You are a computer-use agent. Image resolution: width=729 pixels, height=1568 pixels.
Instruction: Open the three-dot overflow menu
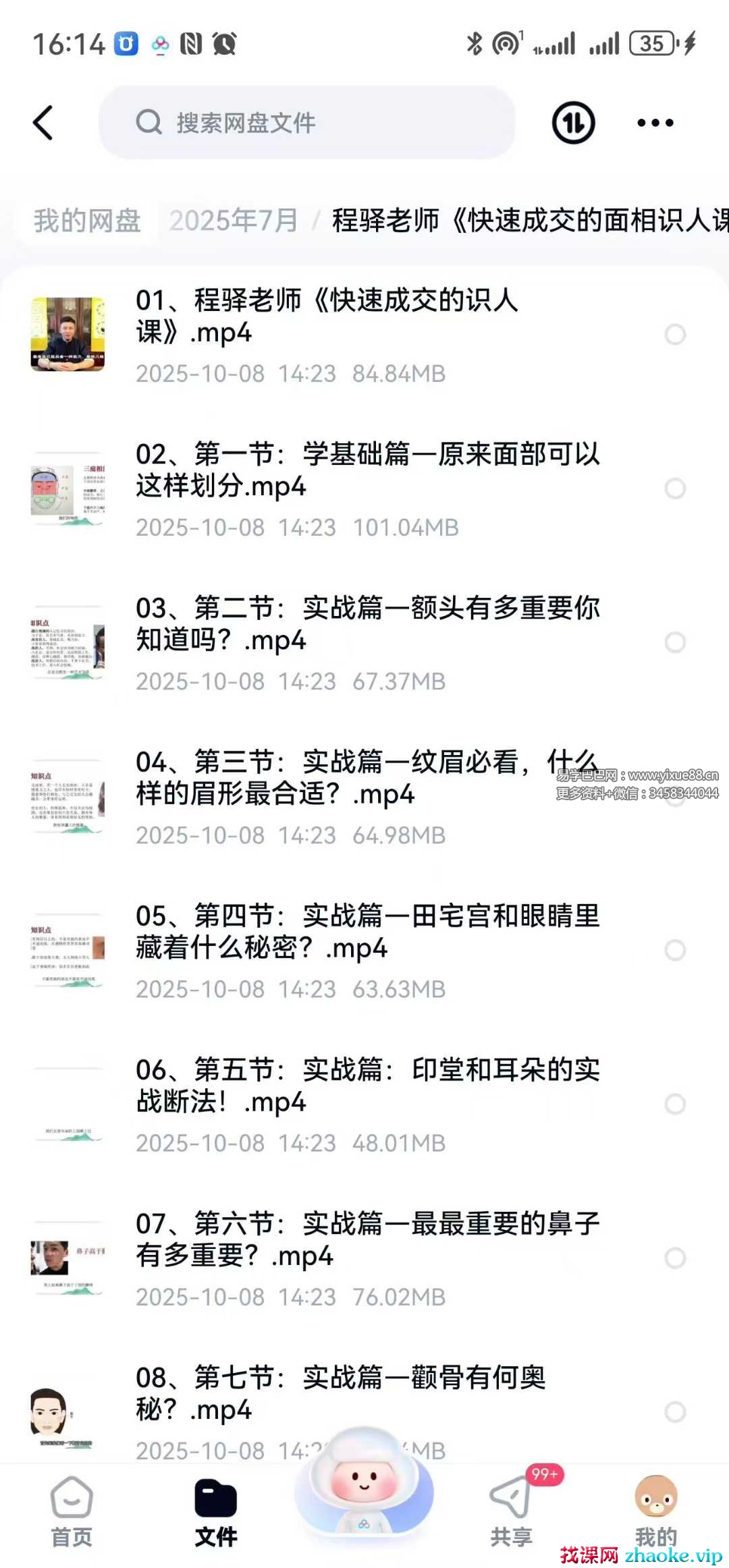click(655, 123)
